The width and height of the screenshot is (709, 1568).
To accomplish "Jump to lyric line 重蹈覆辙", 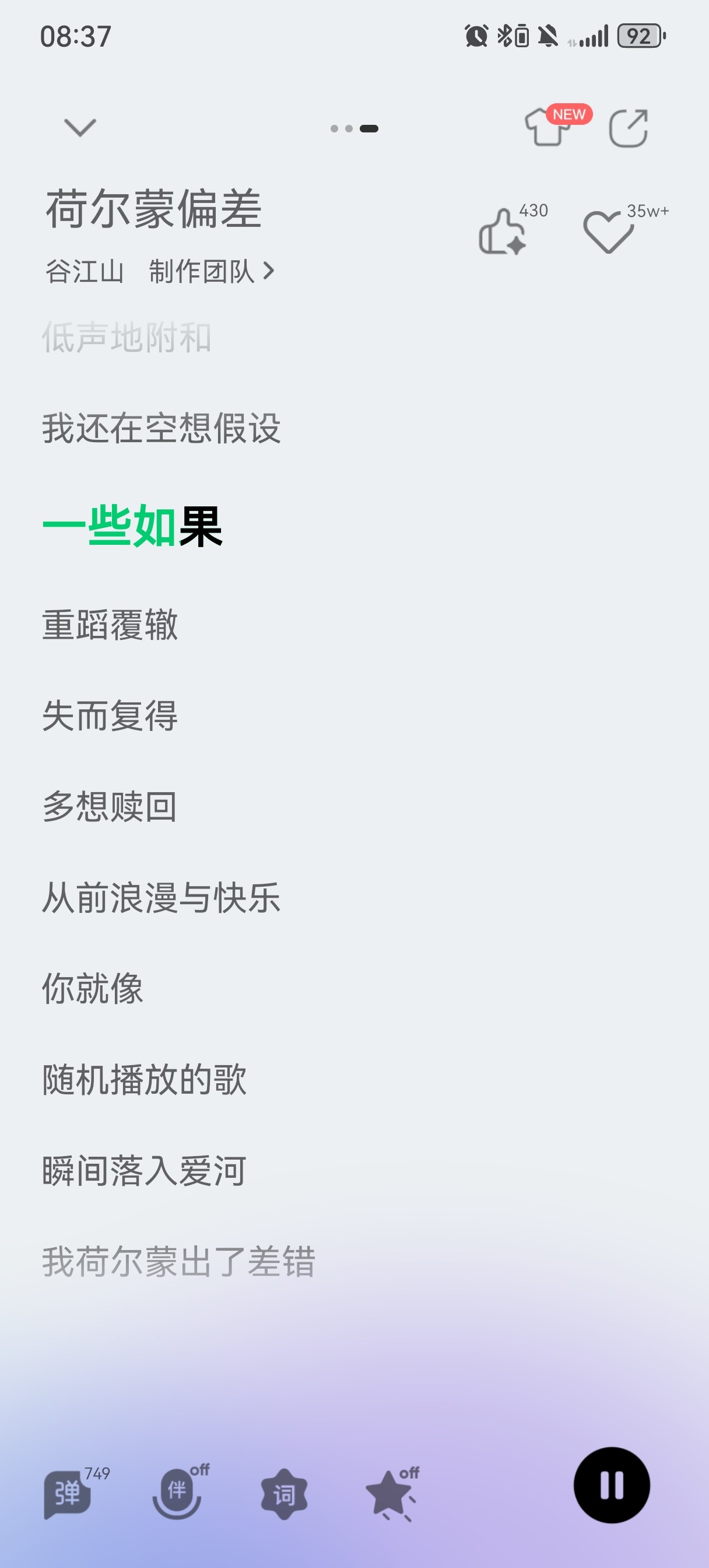I will [110, 625].
